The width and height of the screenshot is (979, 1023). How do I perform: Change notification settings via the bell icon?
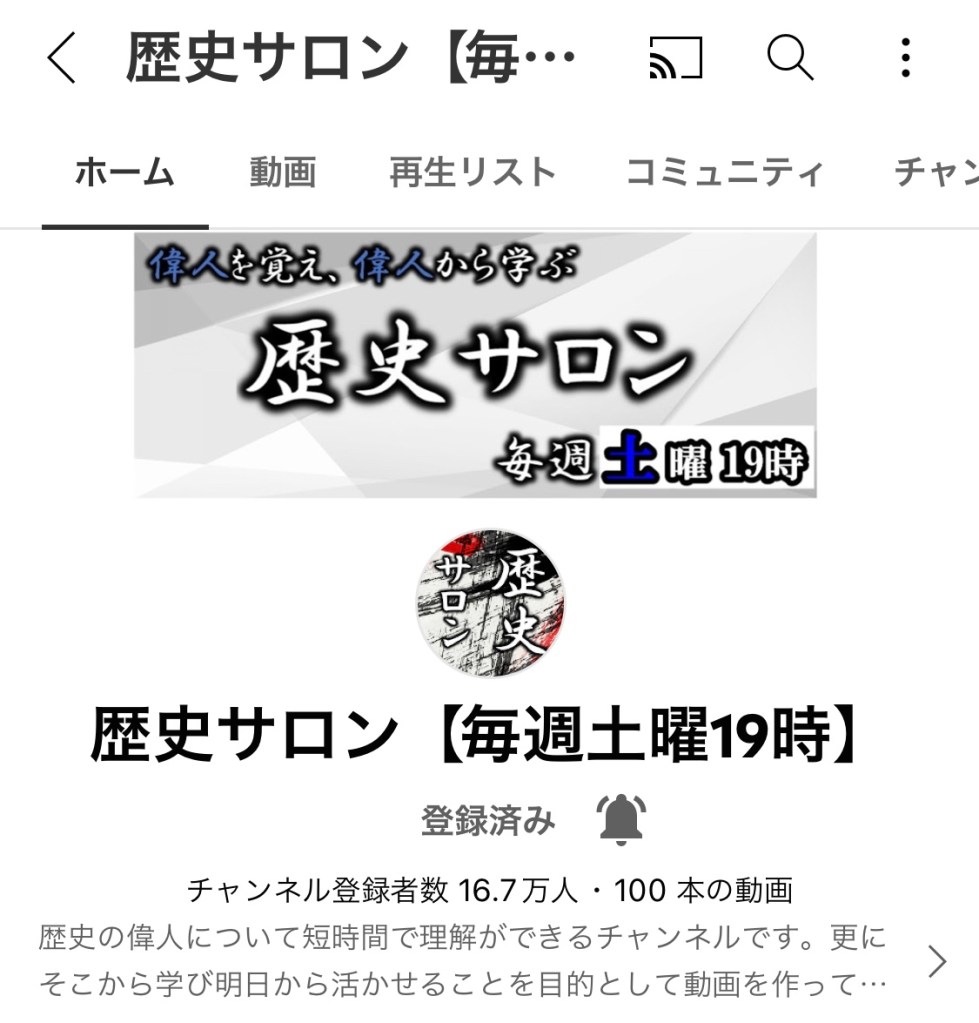click(x=621, y=820)
